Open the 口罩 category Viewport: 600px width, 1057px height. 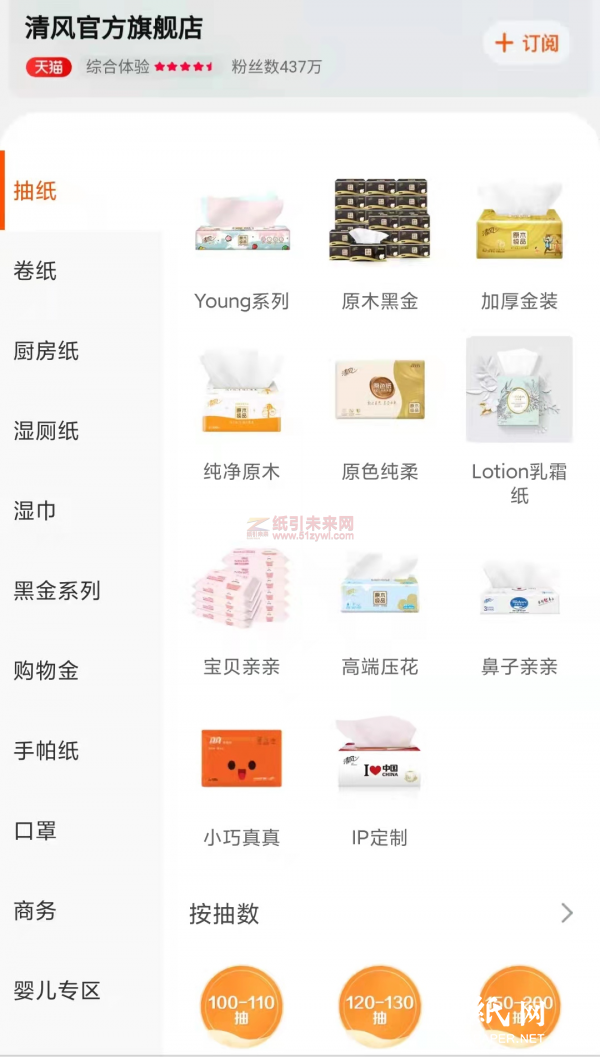pos(35,831)
